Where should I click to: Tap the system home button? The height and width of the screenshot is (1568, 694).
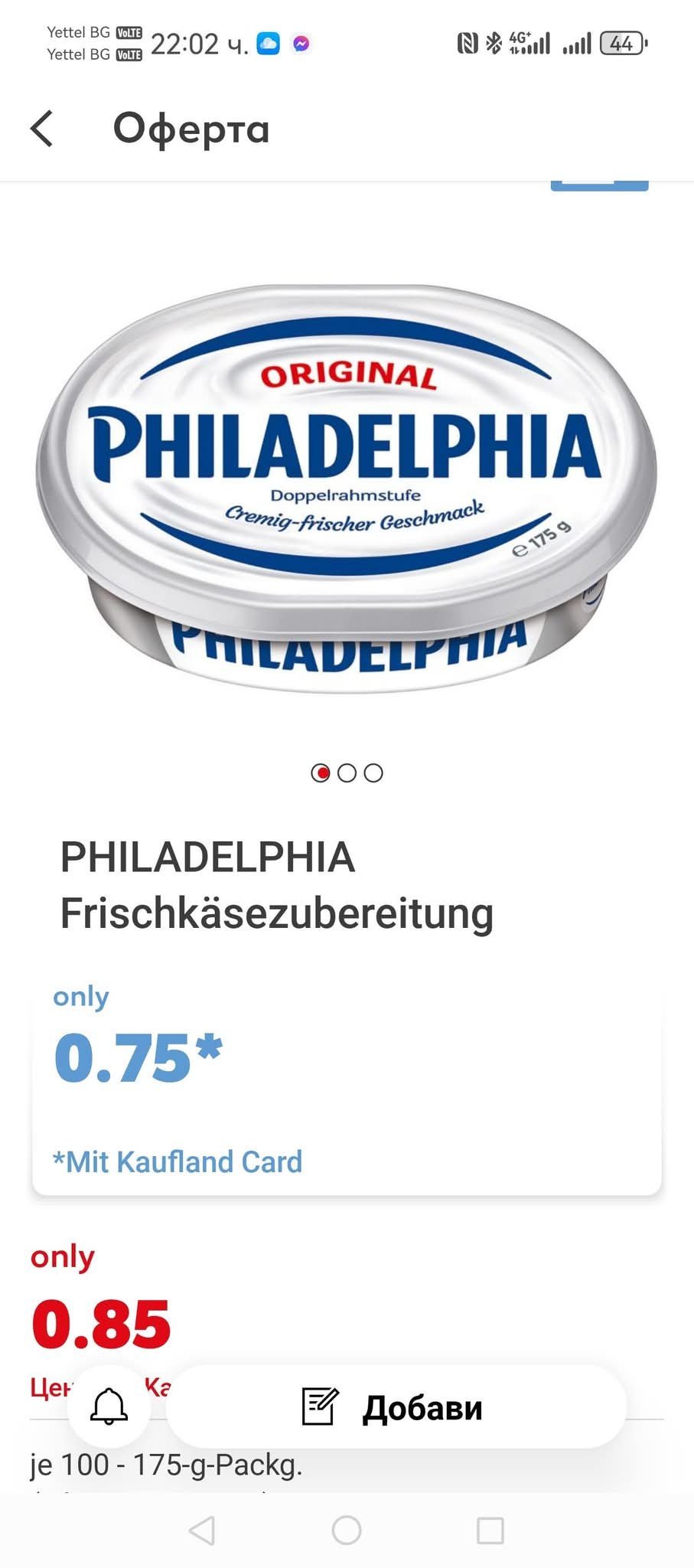347,1530
